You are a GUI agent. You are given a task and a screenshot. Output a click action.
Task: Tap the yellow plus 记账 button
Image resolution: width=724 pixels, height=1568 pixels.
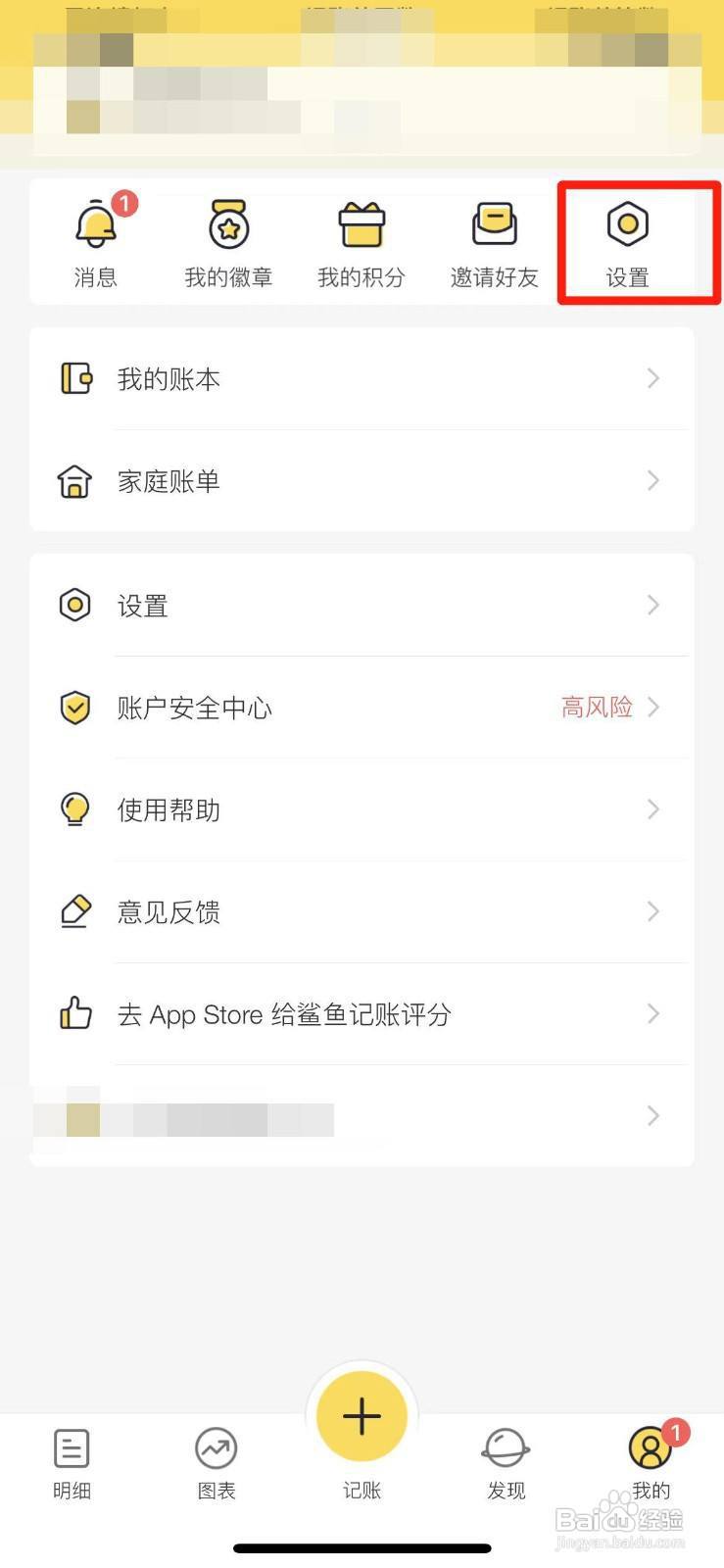pyautogui.click(x=362, y=1416)
